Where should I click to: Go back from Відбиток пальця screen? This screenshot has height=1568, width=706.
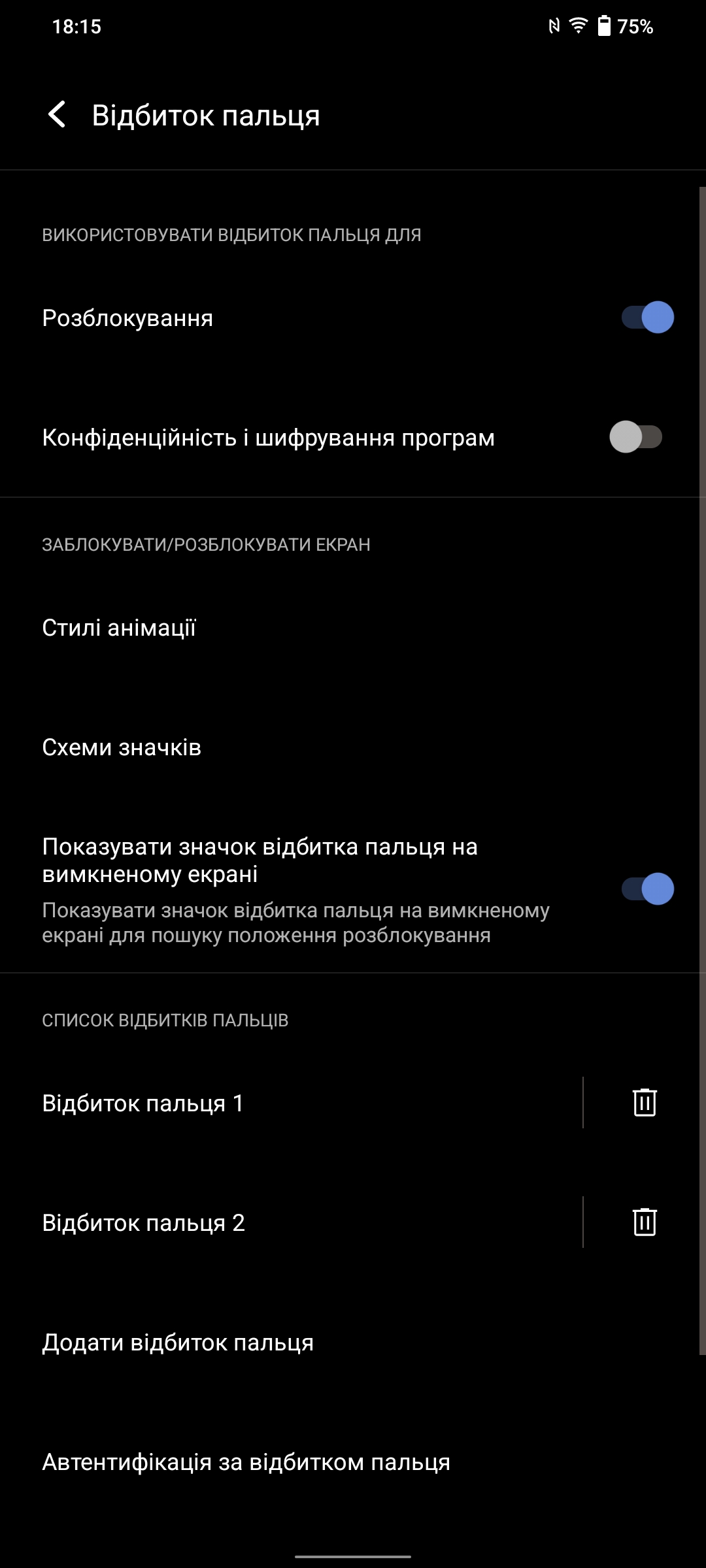[x=58, y=115]
